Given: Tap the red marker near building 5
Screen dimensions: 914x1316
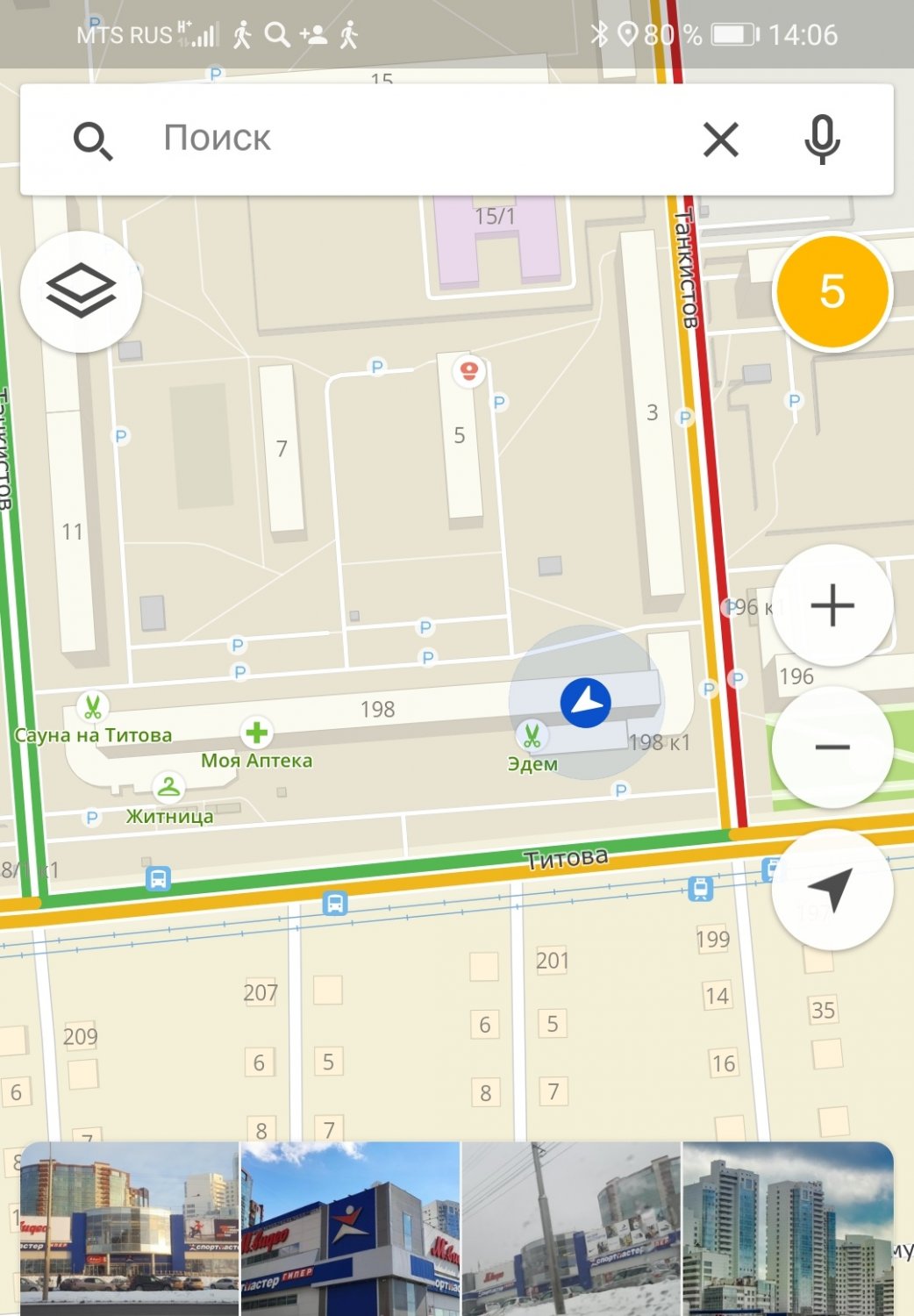Looking at the screenshot, I should click(469, 370).
